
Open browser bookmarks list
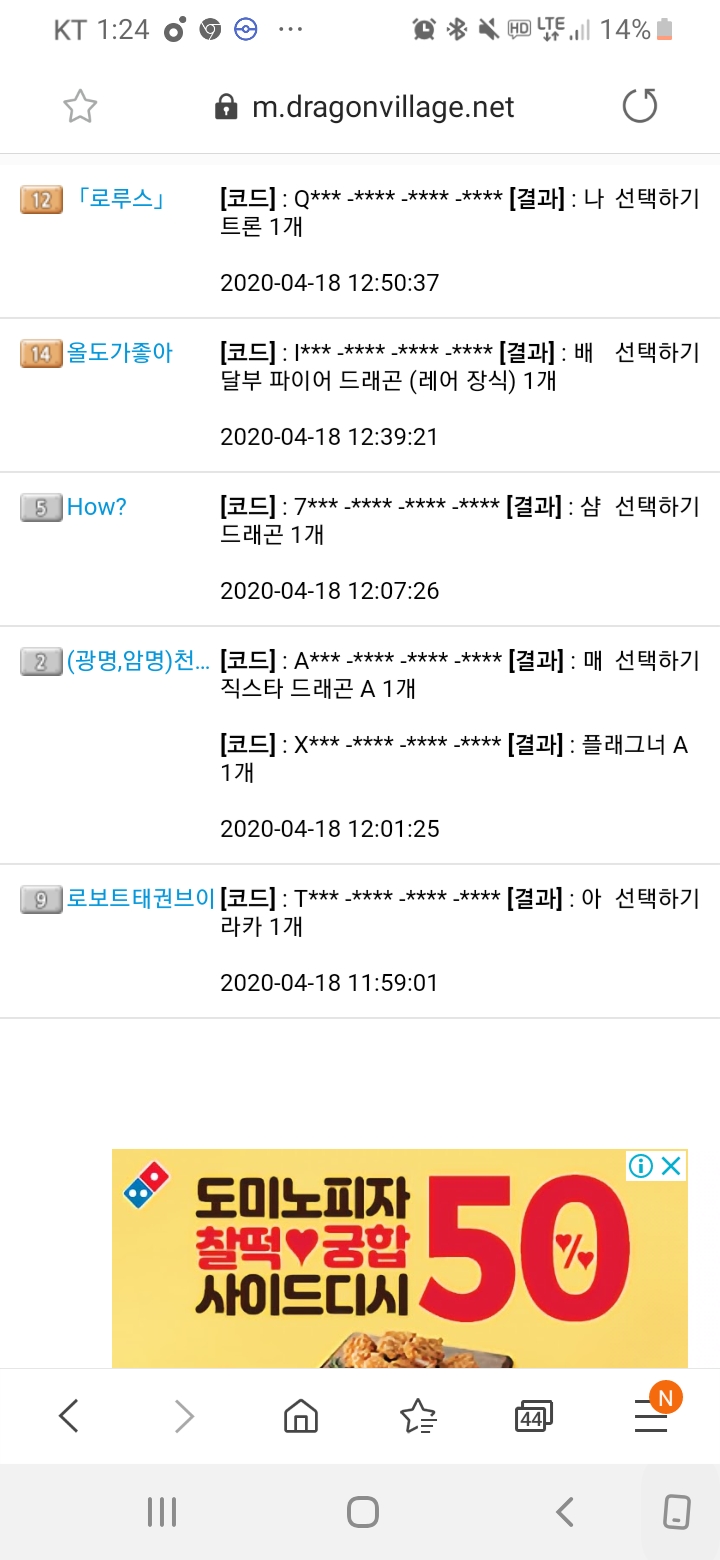(418, 1415)
